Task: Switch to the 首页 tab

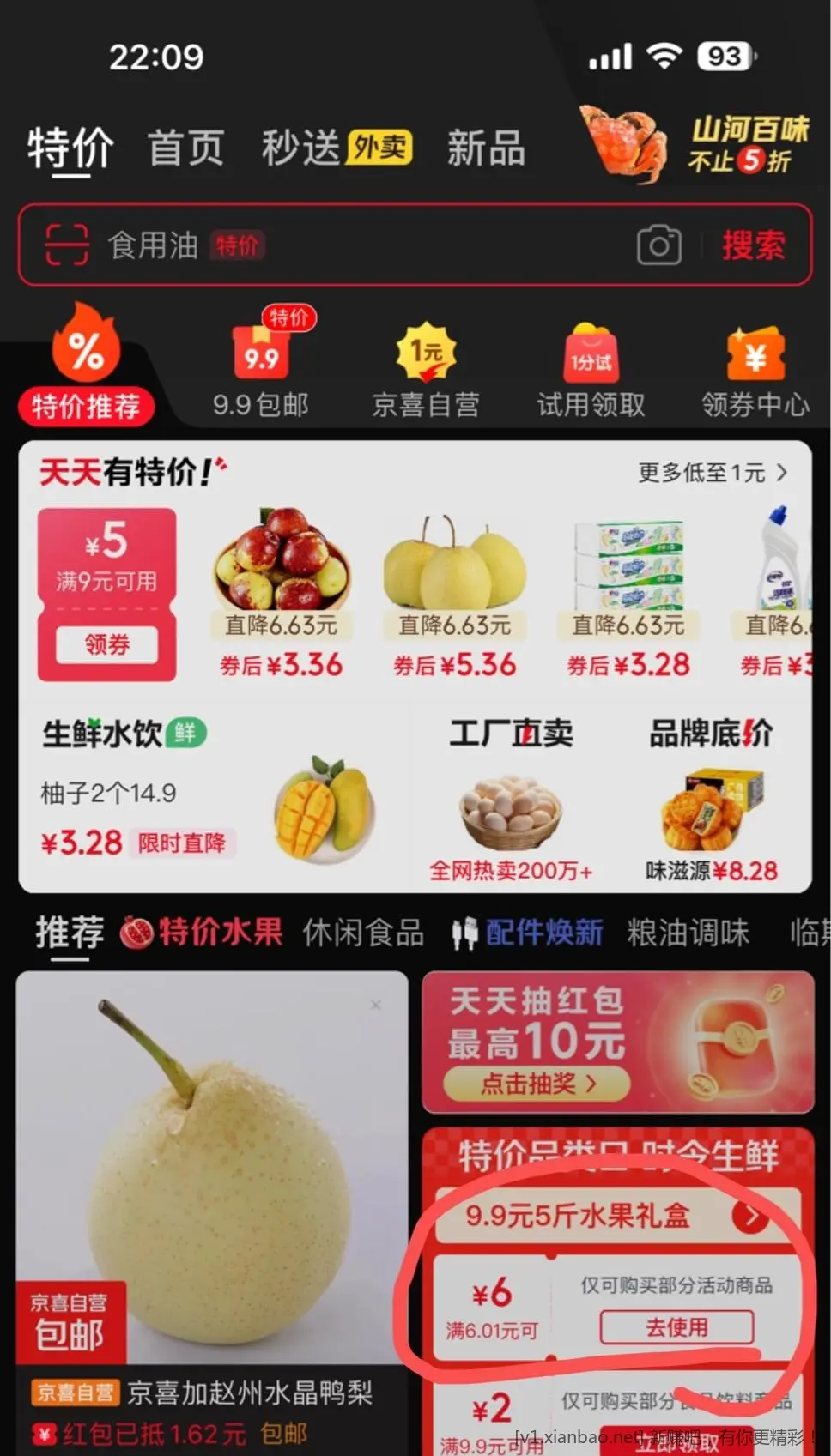Action: (185, 148)
